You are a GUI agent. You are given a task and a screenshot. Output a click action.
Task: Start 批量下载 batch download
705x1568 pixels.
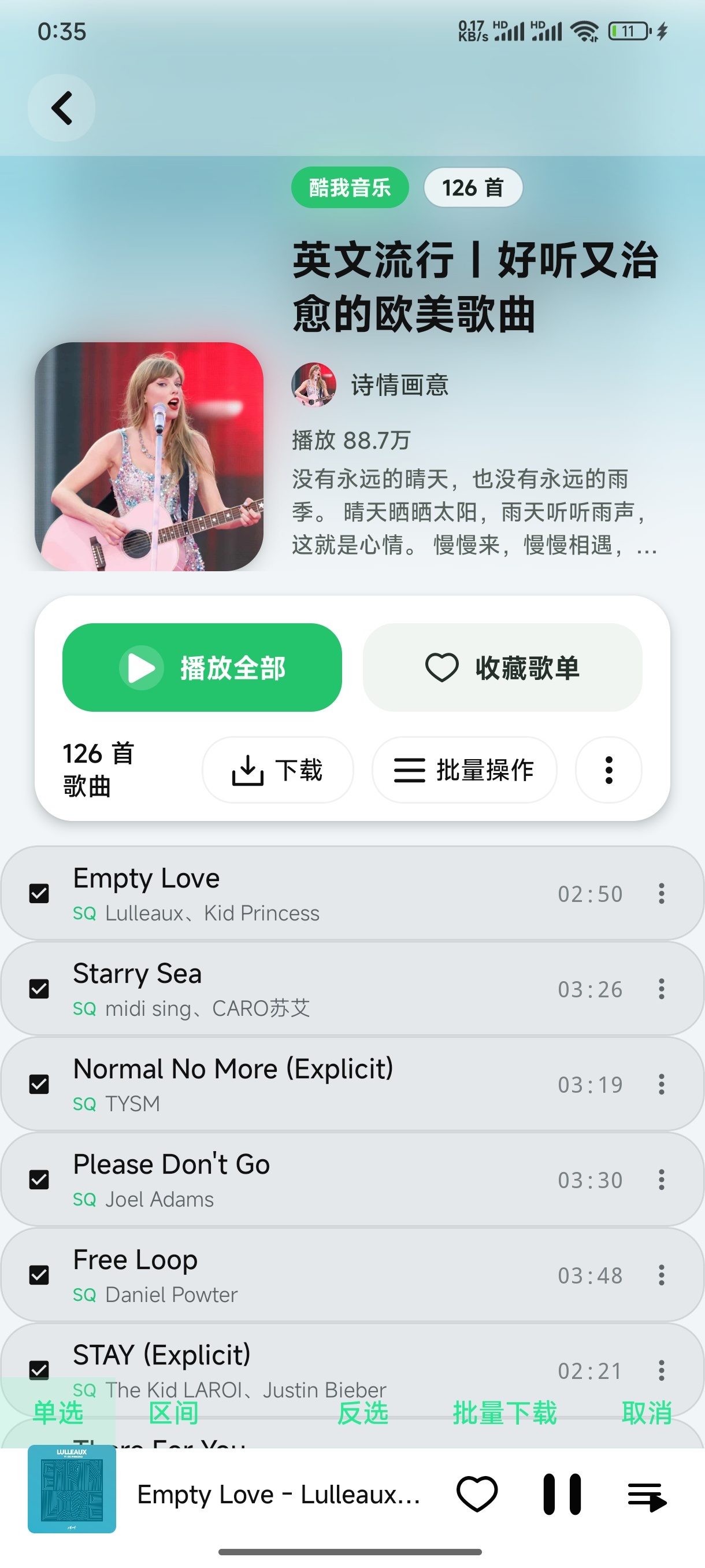pyautogui.click(x=504, y=1412)
